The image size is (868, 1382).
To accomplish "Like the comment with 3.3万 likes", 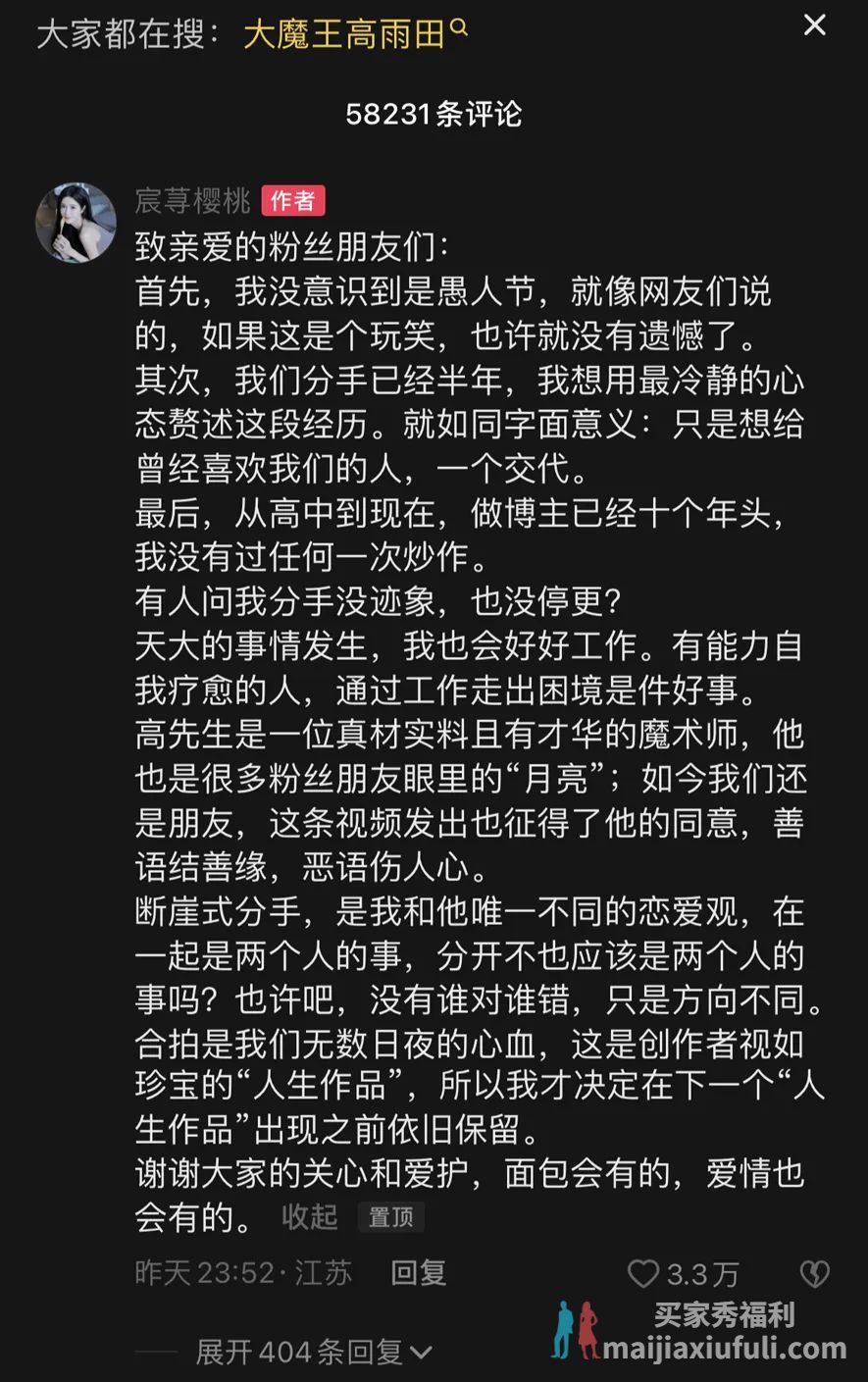I will click(x=644, y=1274).
